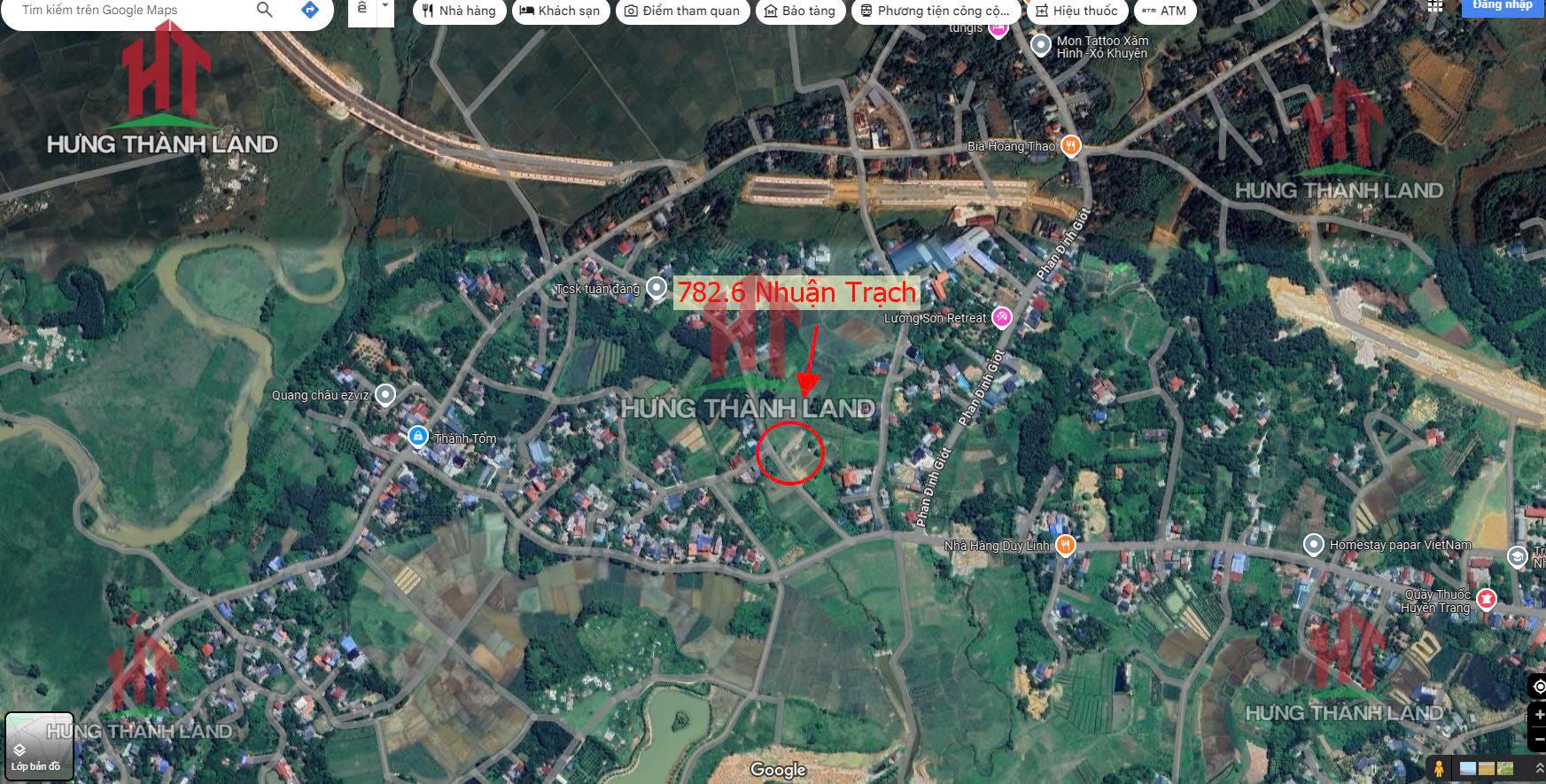The width and height of the screenshot is (1546, 784).
Task: Open the Lớp bản đồ layers switcher
Action: (38, 747)
